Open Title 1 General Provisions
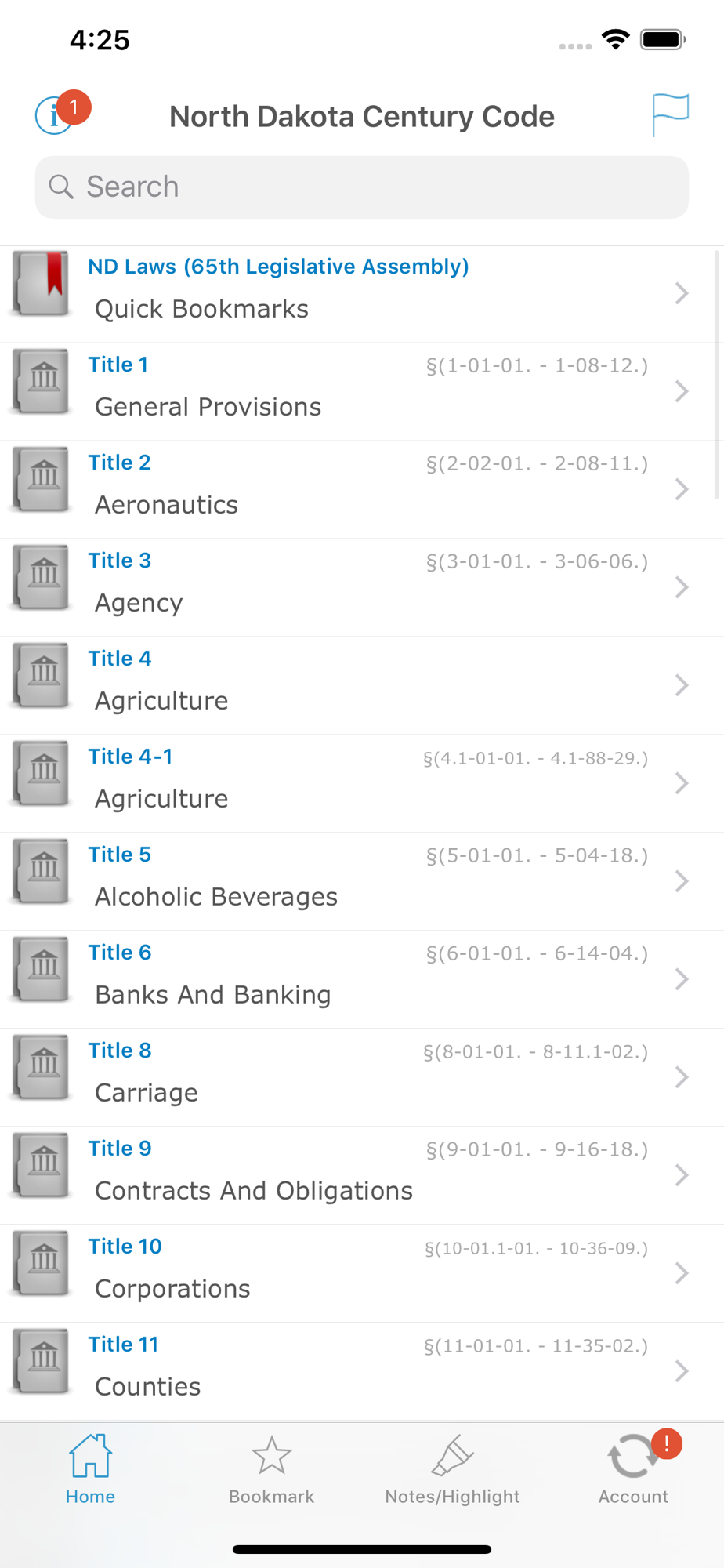This screenshot has height=1568, width=724. pos(362,392)
